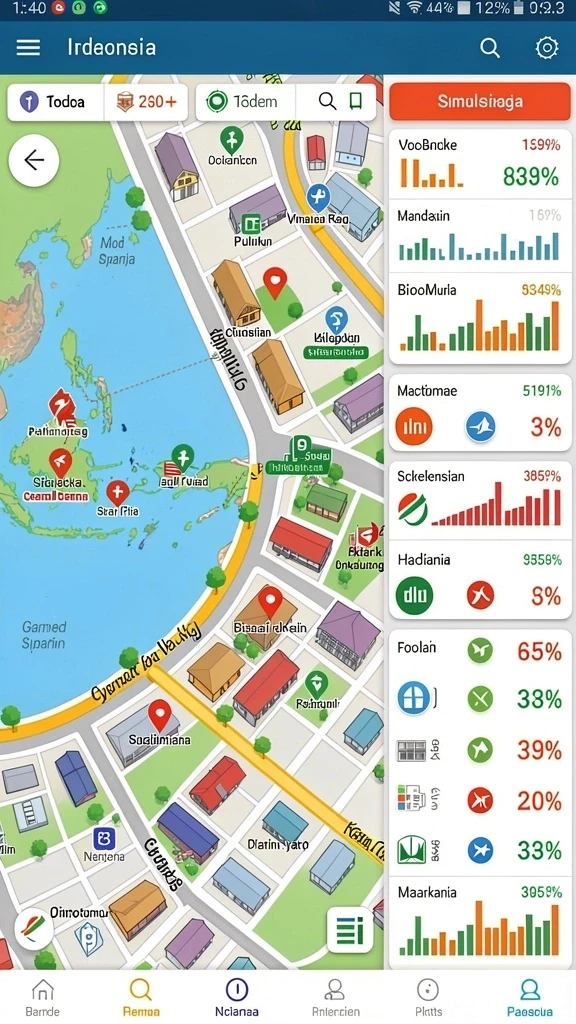Open the Mactomae card
576x1024 pixels.
pos(480,413)
